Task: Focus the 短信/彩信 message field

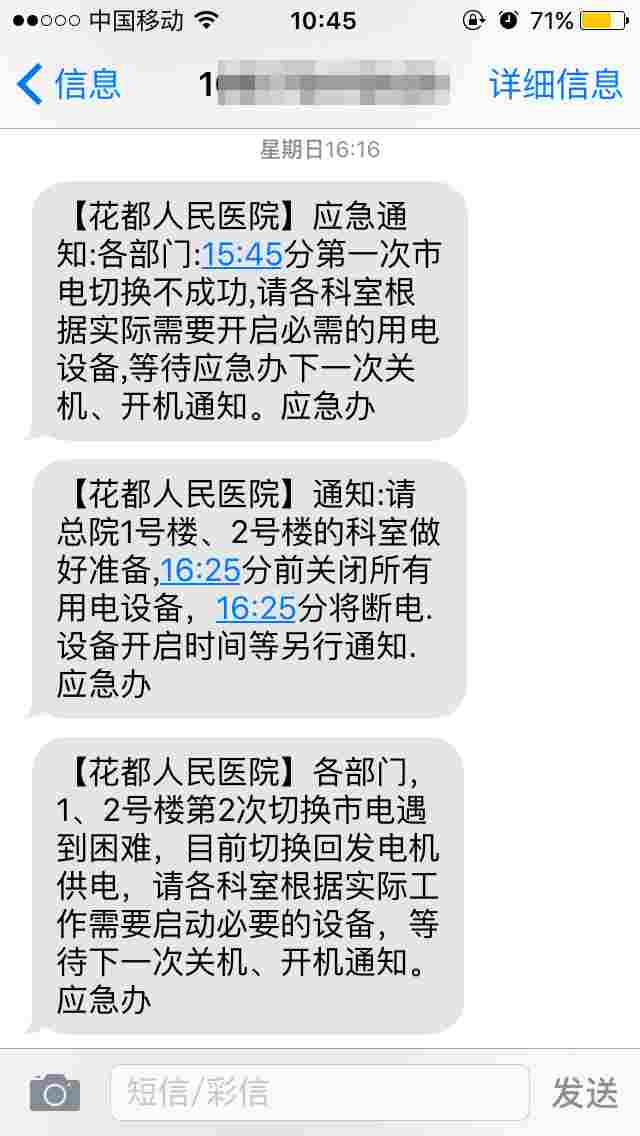Action: 318,1092
